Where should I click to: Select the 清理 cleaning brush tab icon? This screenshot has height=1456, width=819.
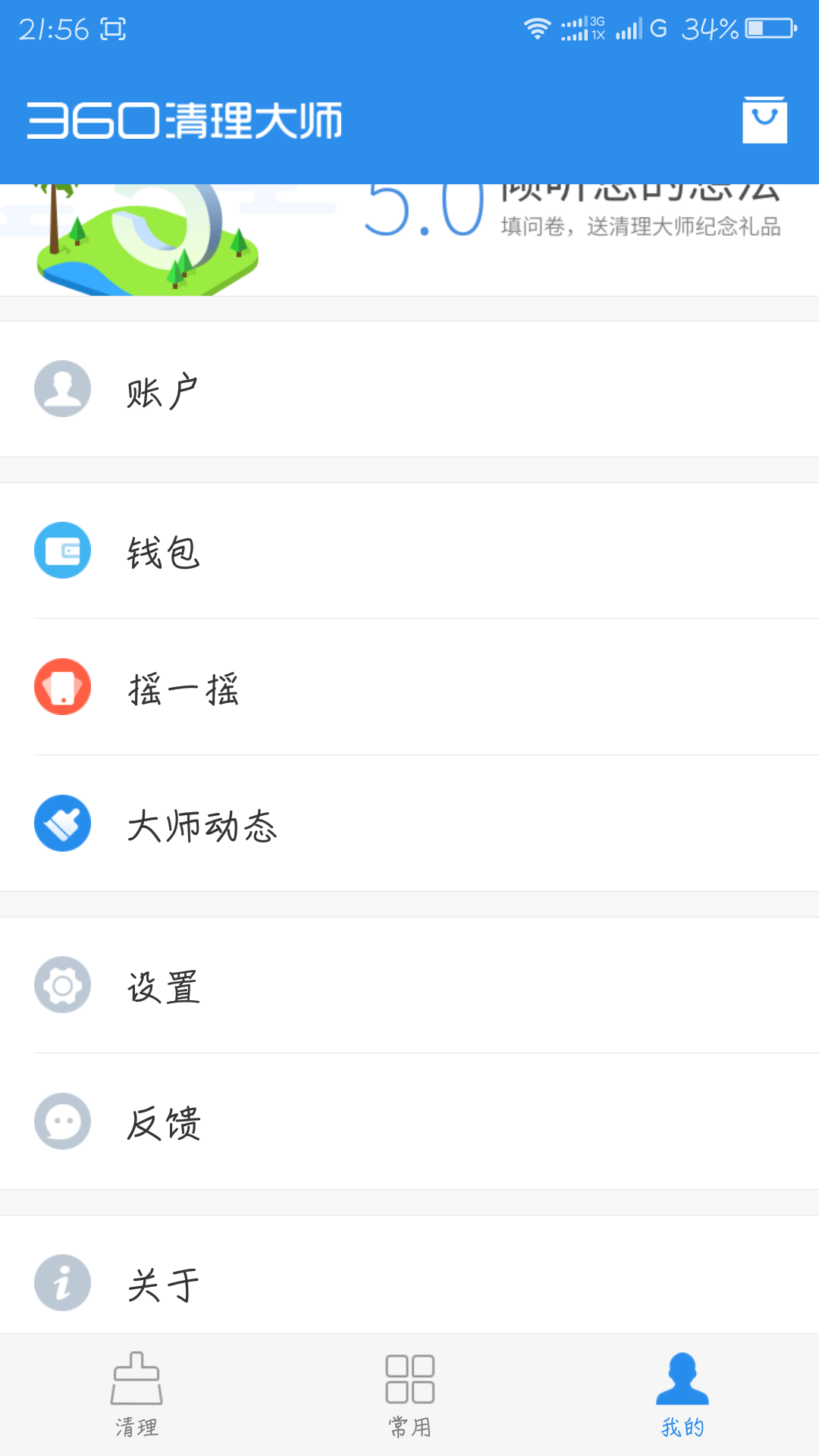[x=136, y=1388]
